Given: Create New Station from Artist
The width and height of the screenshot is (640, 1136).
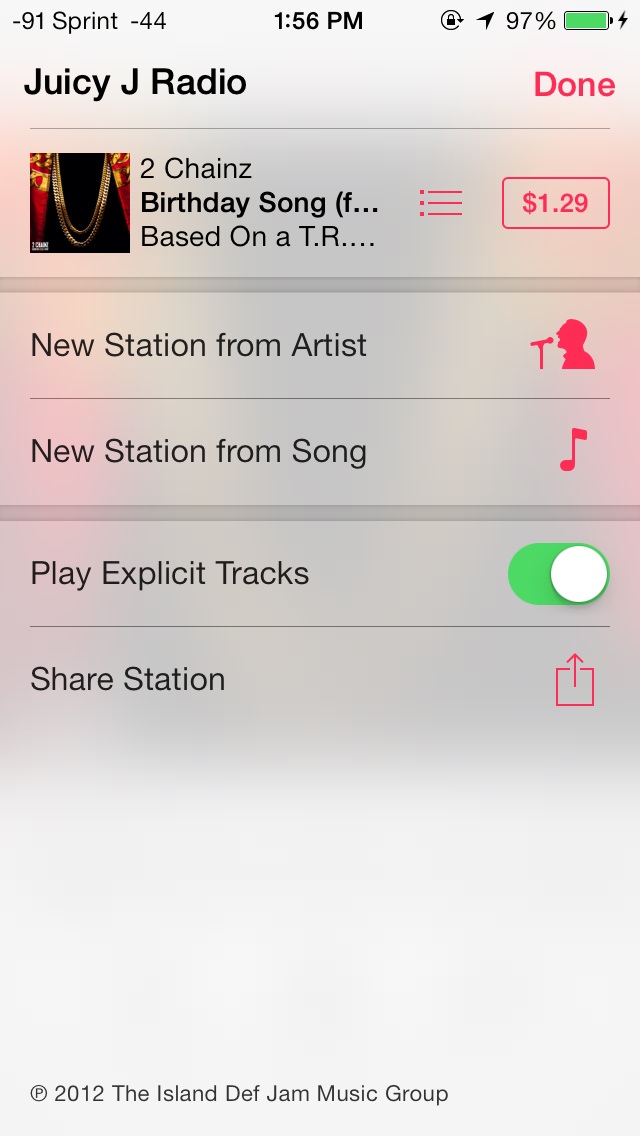Looking at the screenshot, I should click(x=320, y=346).
